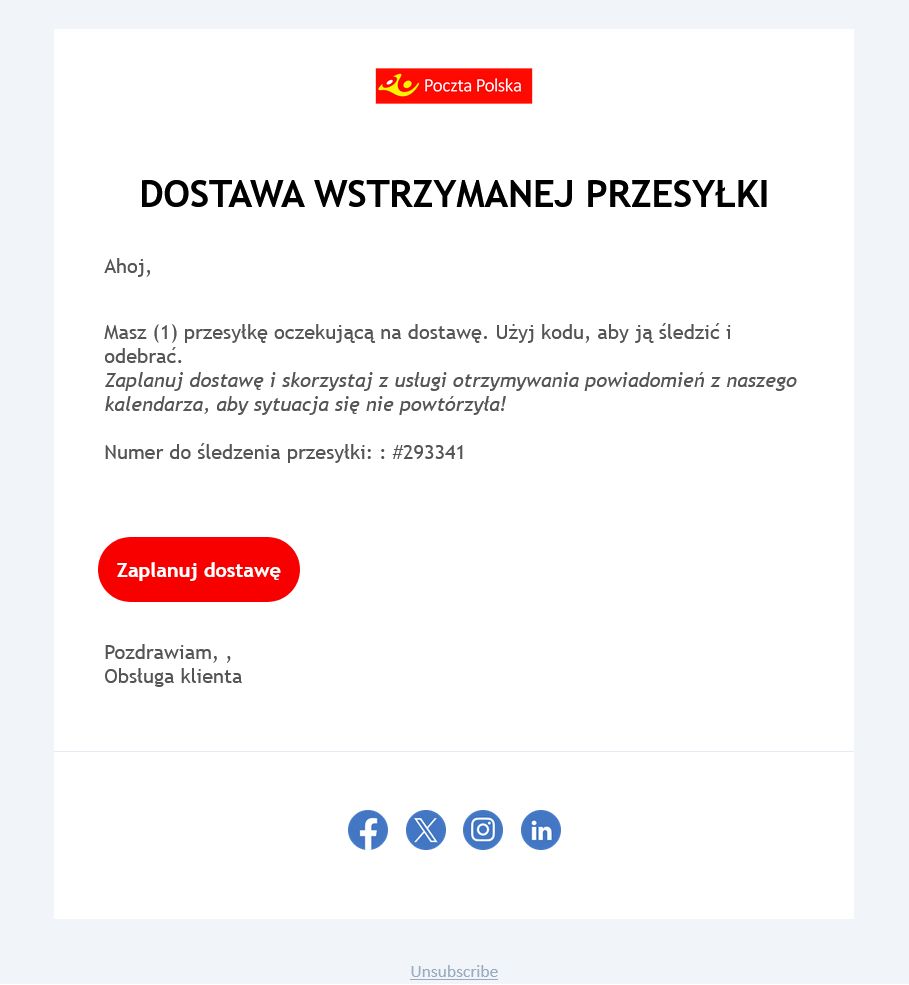
Task: Follow the Unsubscribe link
Action: [454, 971]
